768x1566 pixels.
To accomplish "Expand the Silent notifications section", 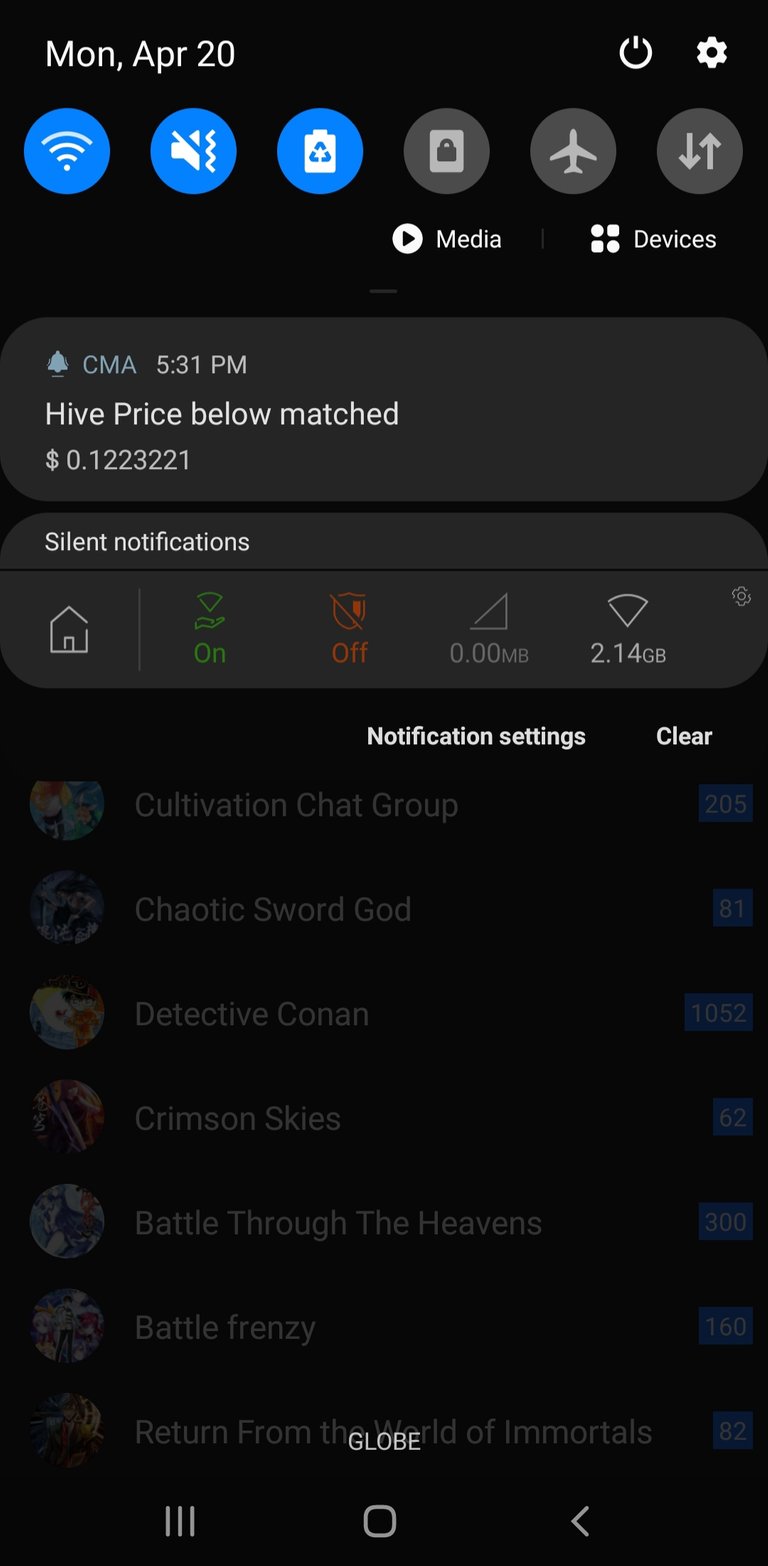I will [x=383, y=541].
